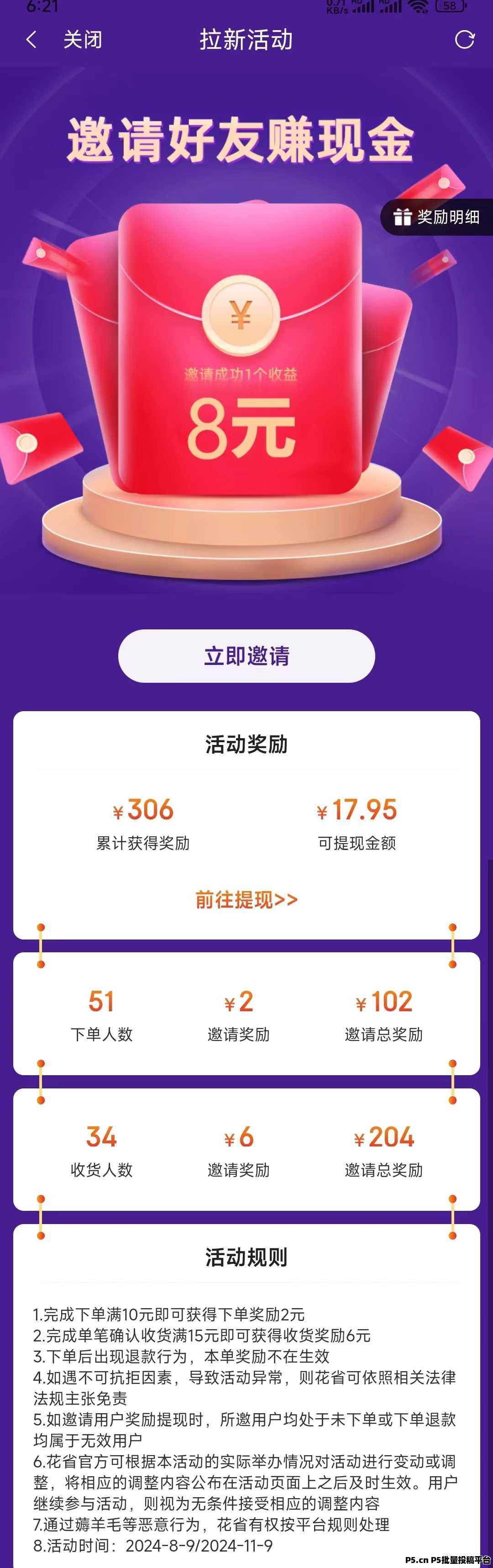493x1568 pixels.
Task: Close the 拉新活动 page
Action: click(x=83, y=40)
